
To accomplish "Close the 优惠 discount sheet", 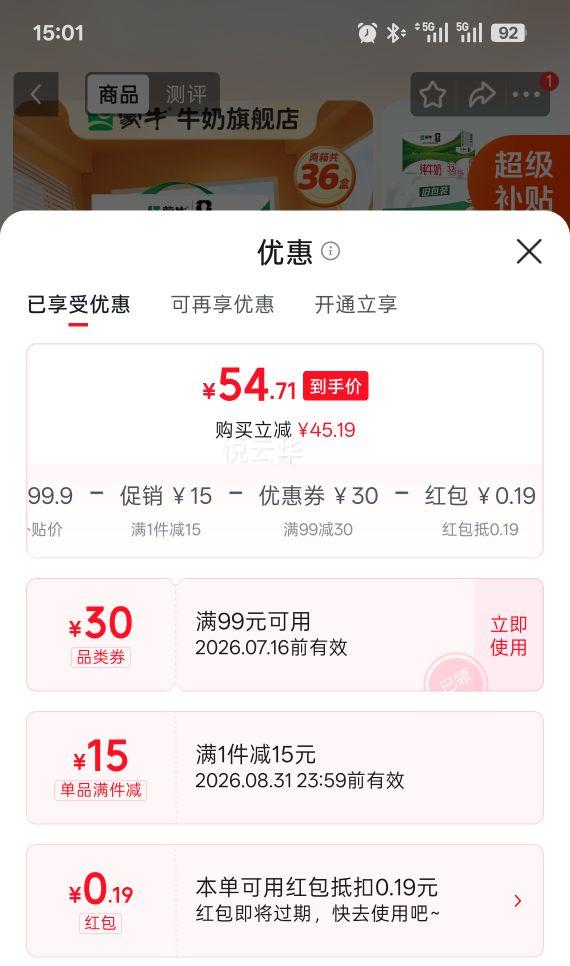I will pyautogui.click(x=529, y=251).
